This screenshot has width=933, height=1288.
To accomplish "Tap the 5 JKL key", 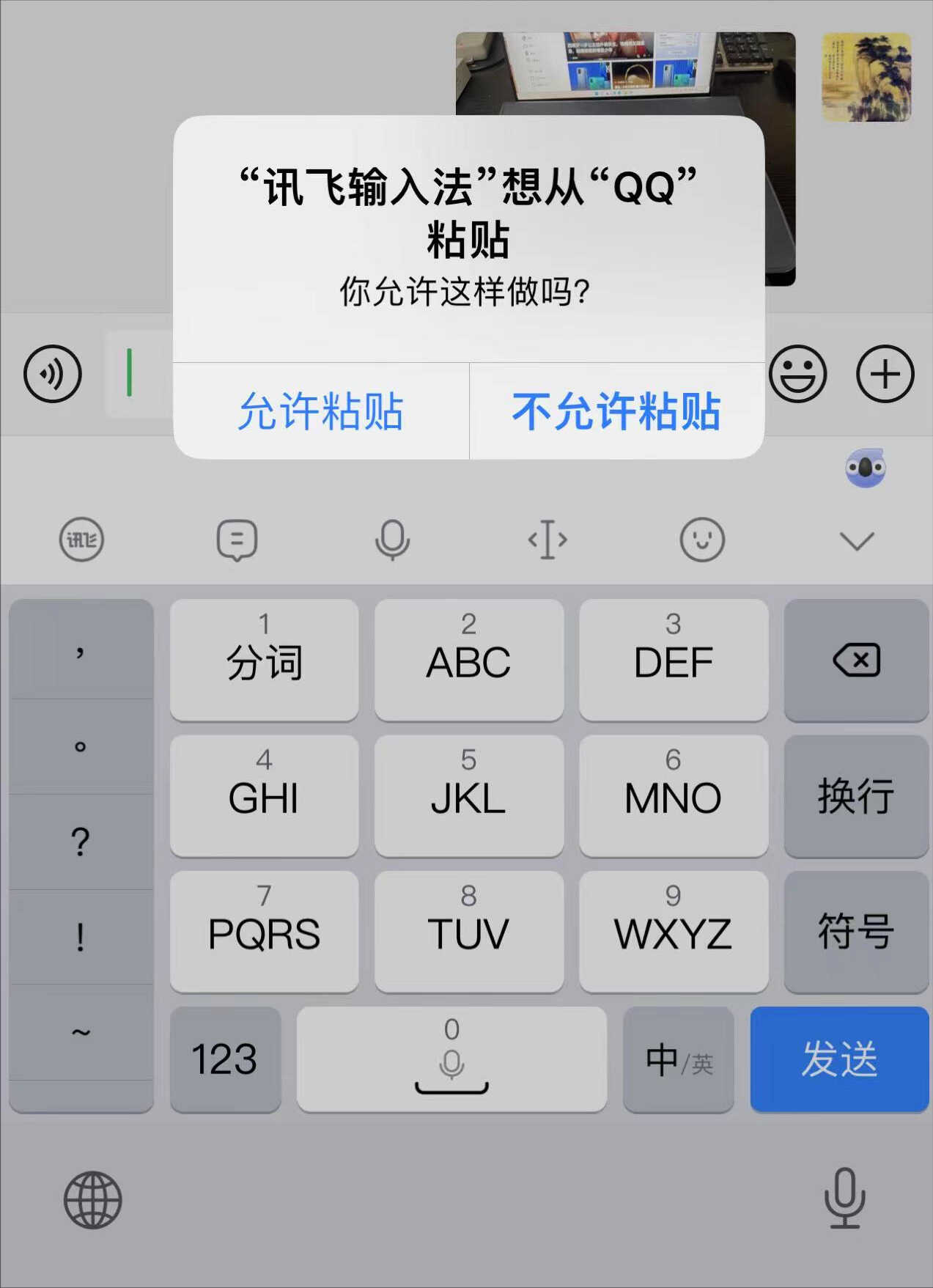I will pyautogui.click(x=468, y=796).
